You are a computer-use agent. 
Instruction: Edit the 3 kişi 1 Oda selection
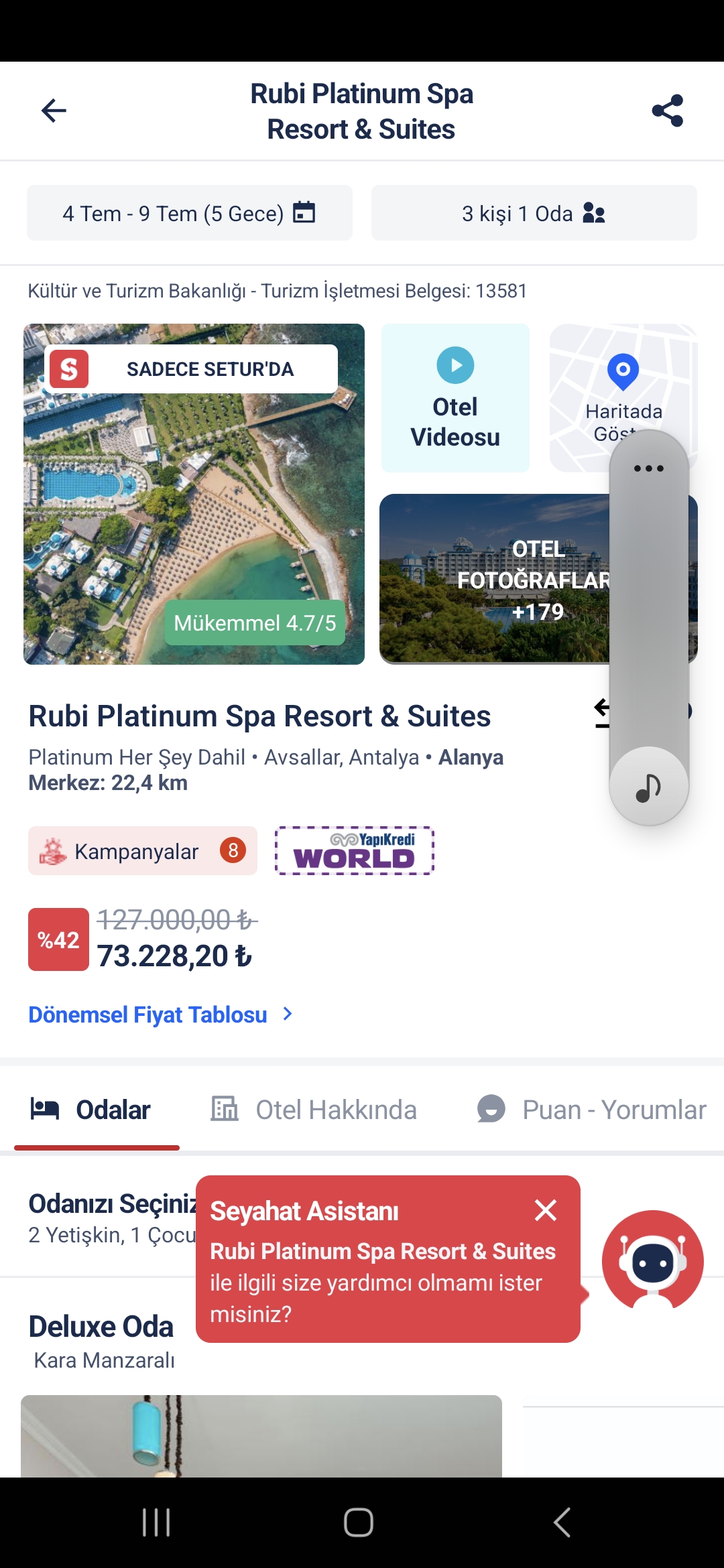click(534, 213)
